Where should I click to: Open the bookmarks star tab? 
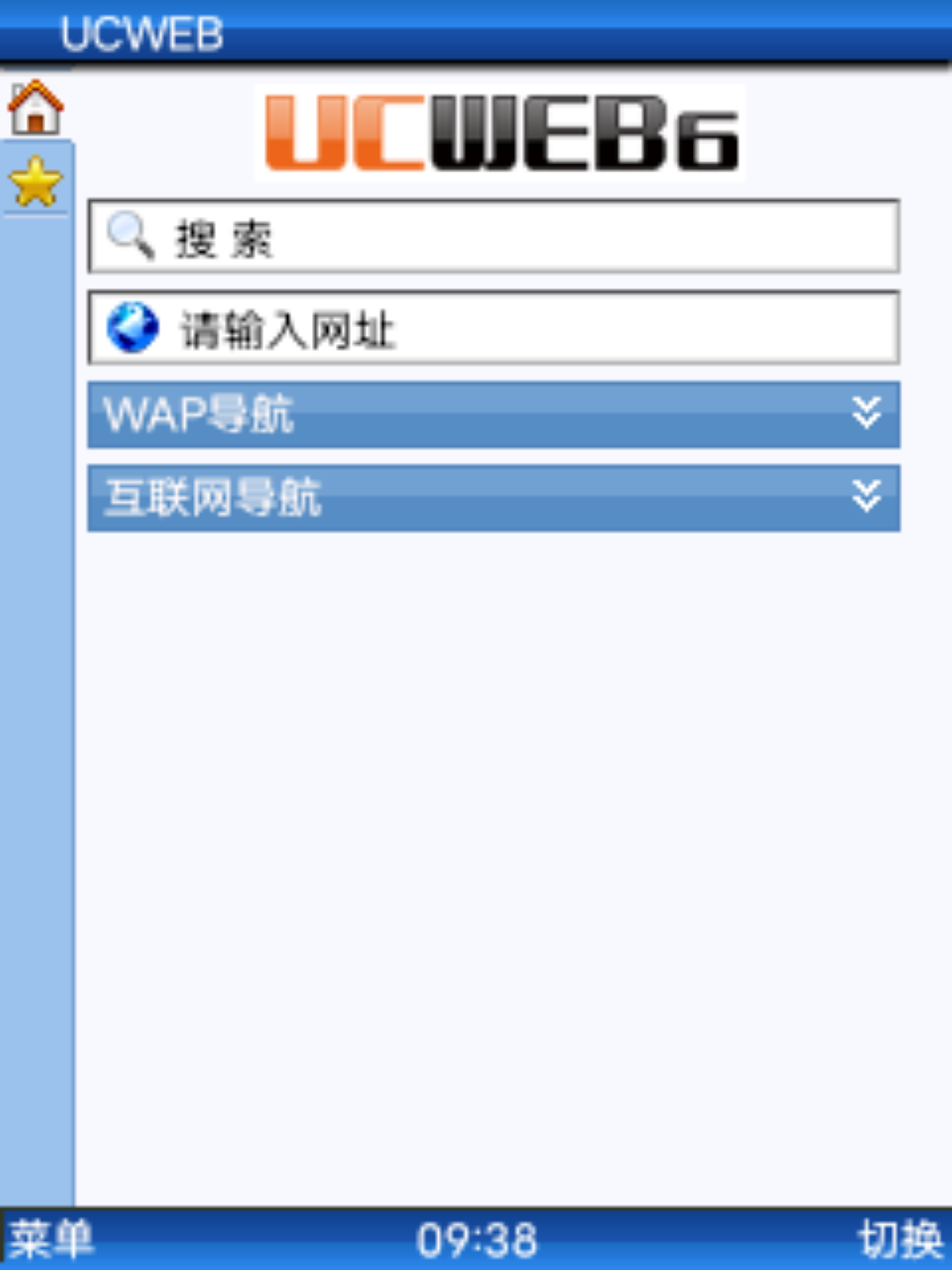(35, 183)
